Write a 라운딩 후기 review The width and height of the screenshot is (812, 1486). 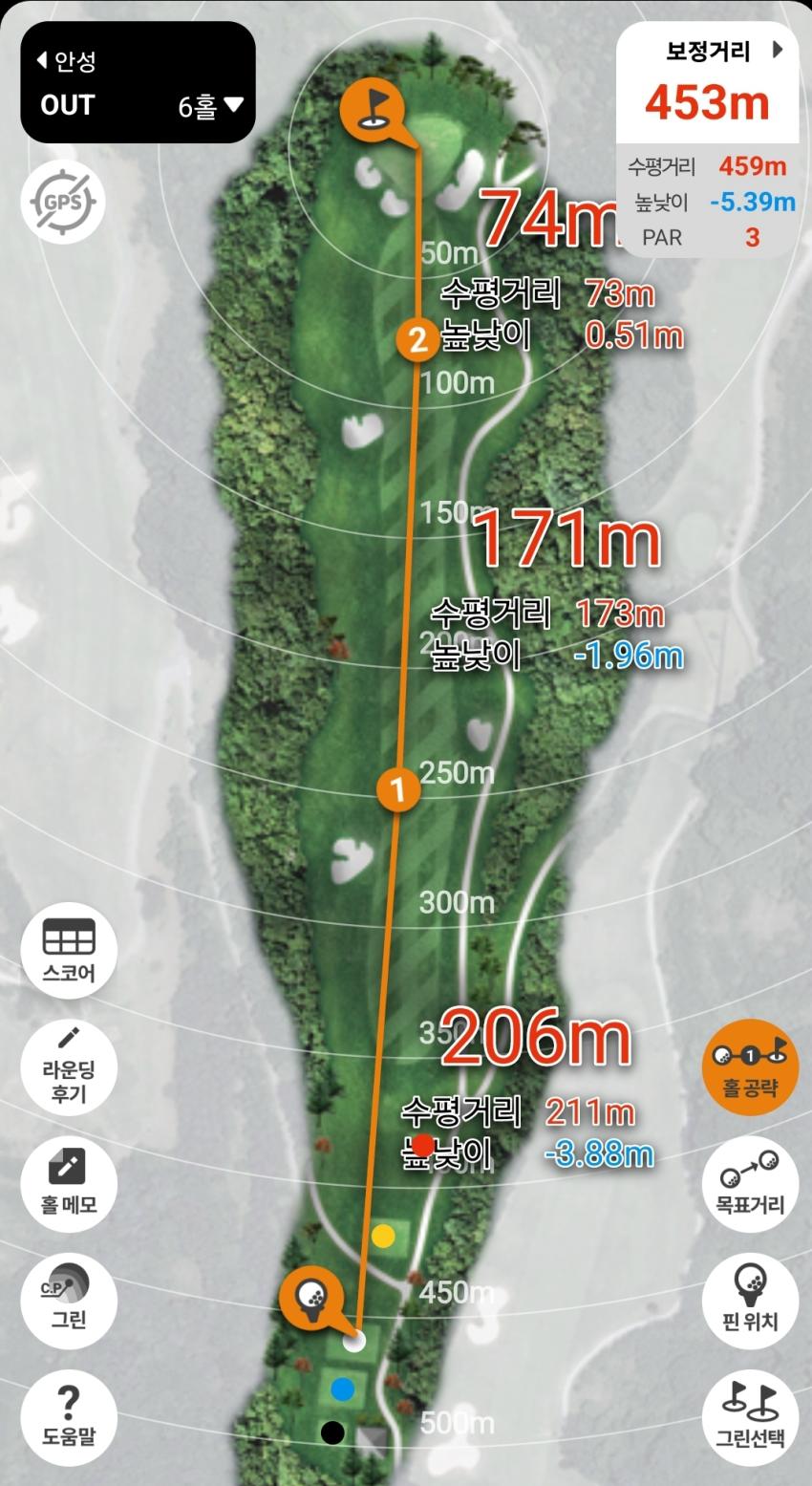(69, 1067)
